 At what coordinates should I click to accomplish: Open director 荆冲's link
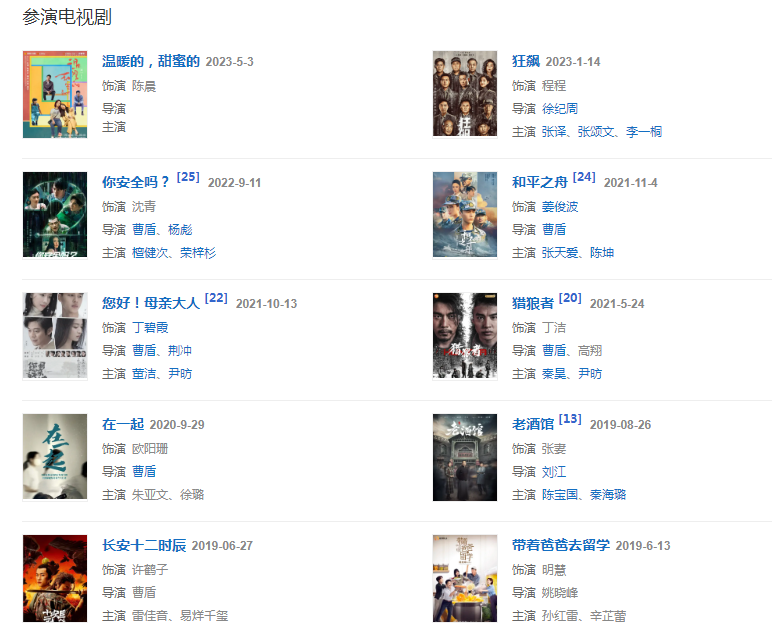pyautogui.click(x=180, y=350)
